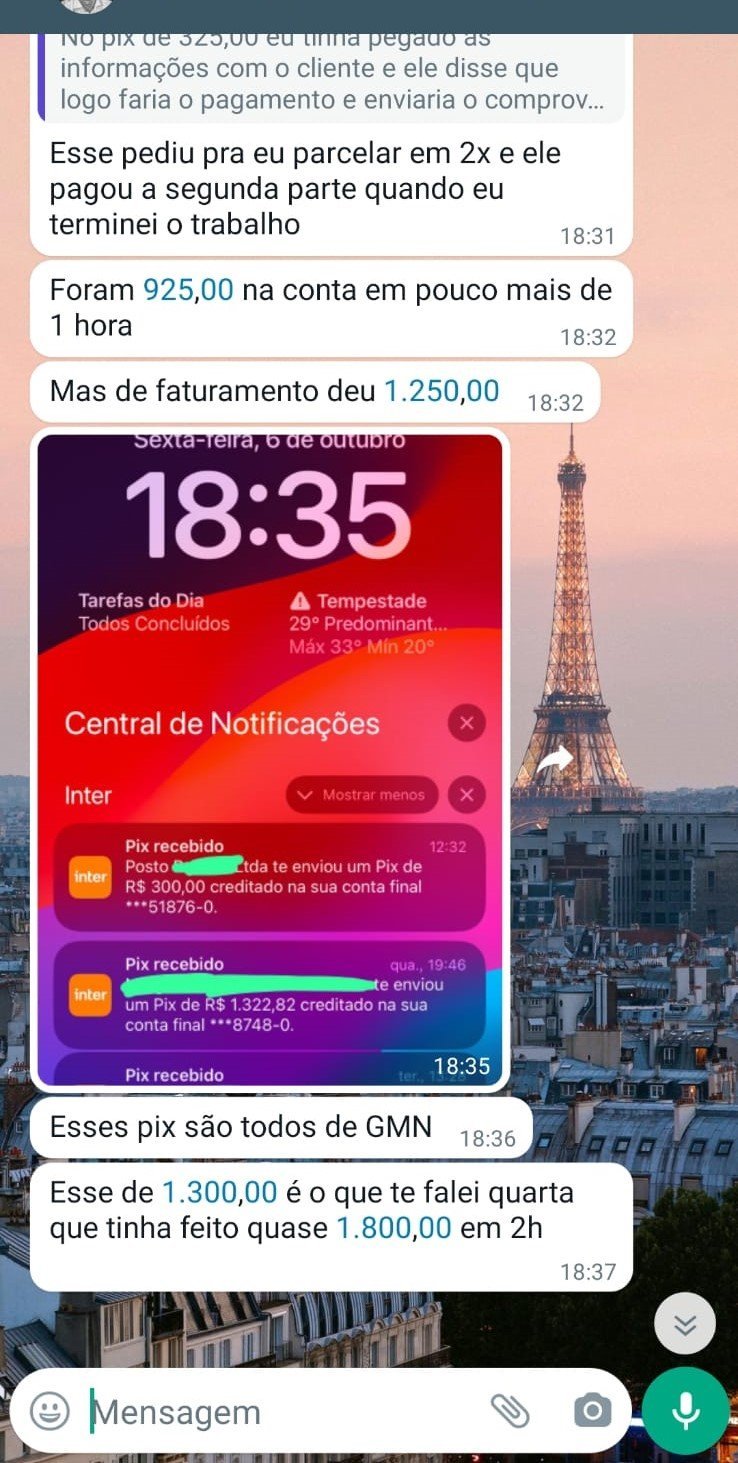Focus the Mensagem text field

pos(280,1411)
